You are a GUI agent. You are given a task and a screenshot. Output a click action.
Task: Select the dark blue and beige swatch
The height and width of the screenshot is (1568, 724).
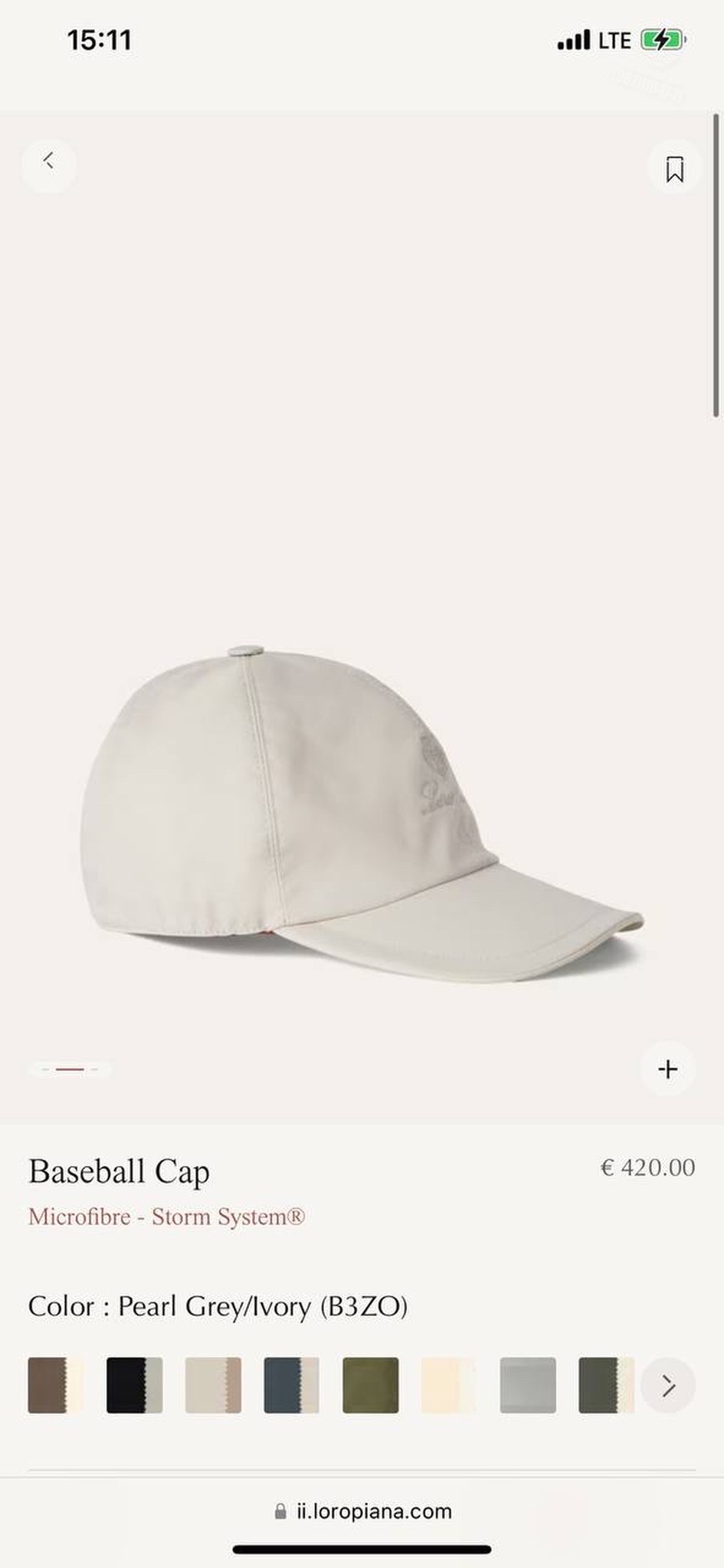pos(291,1385)
